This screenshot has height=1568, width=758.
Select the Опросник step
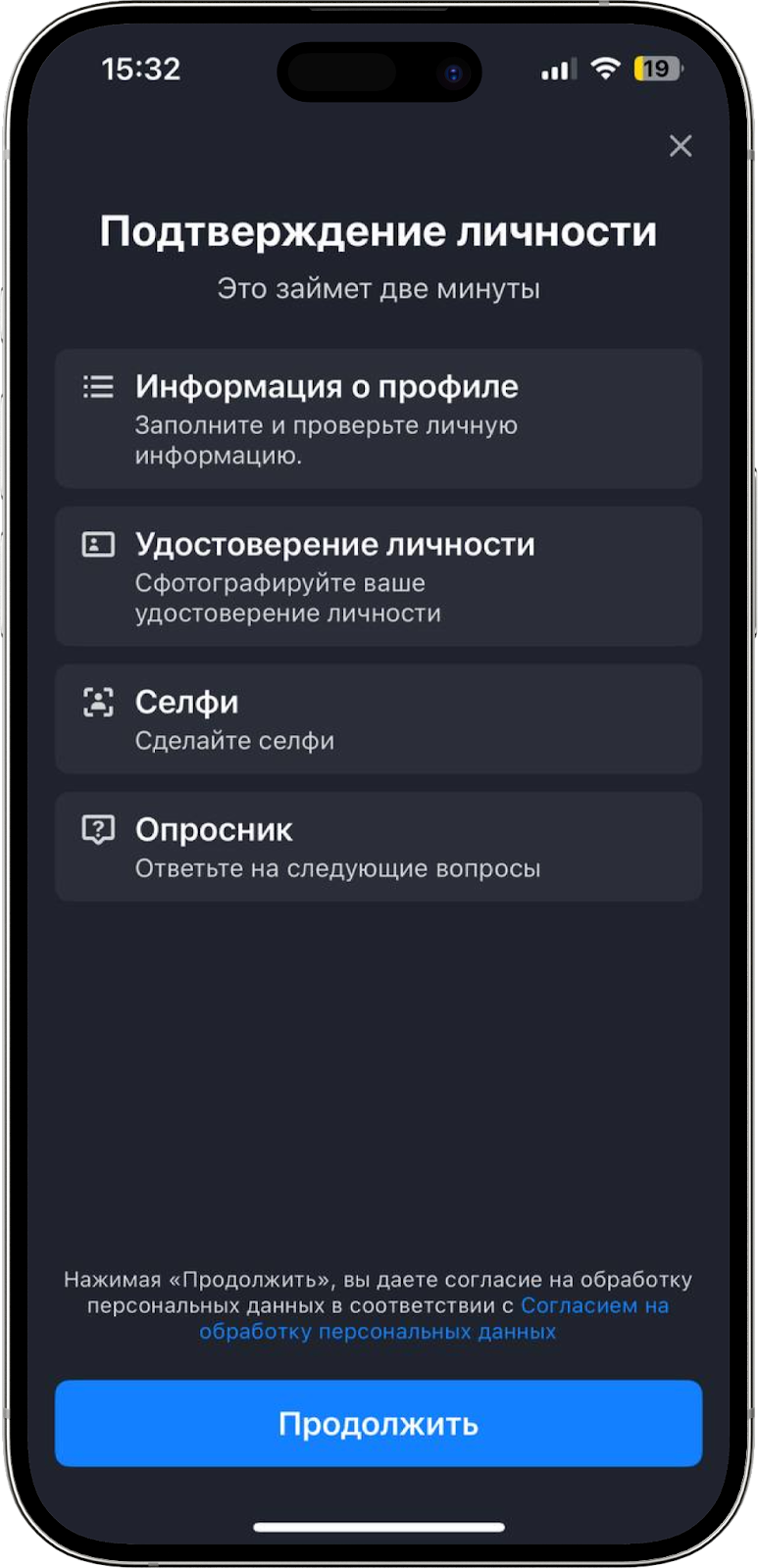379,847
